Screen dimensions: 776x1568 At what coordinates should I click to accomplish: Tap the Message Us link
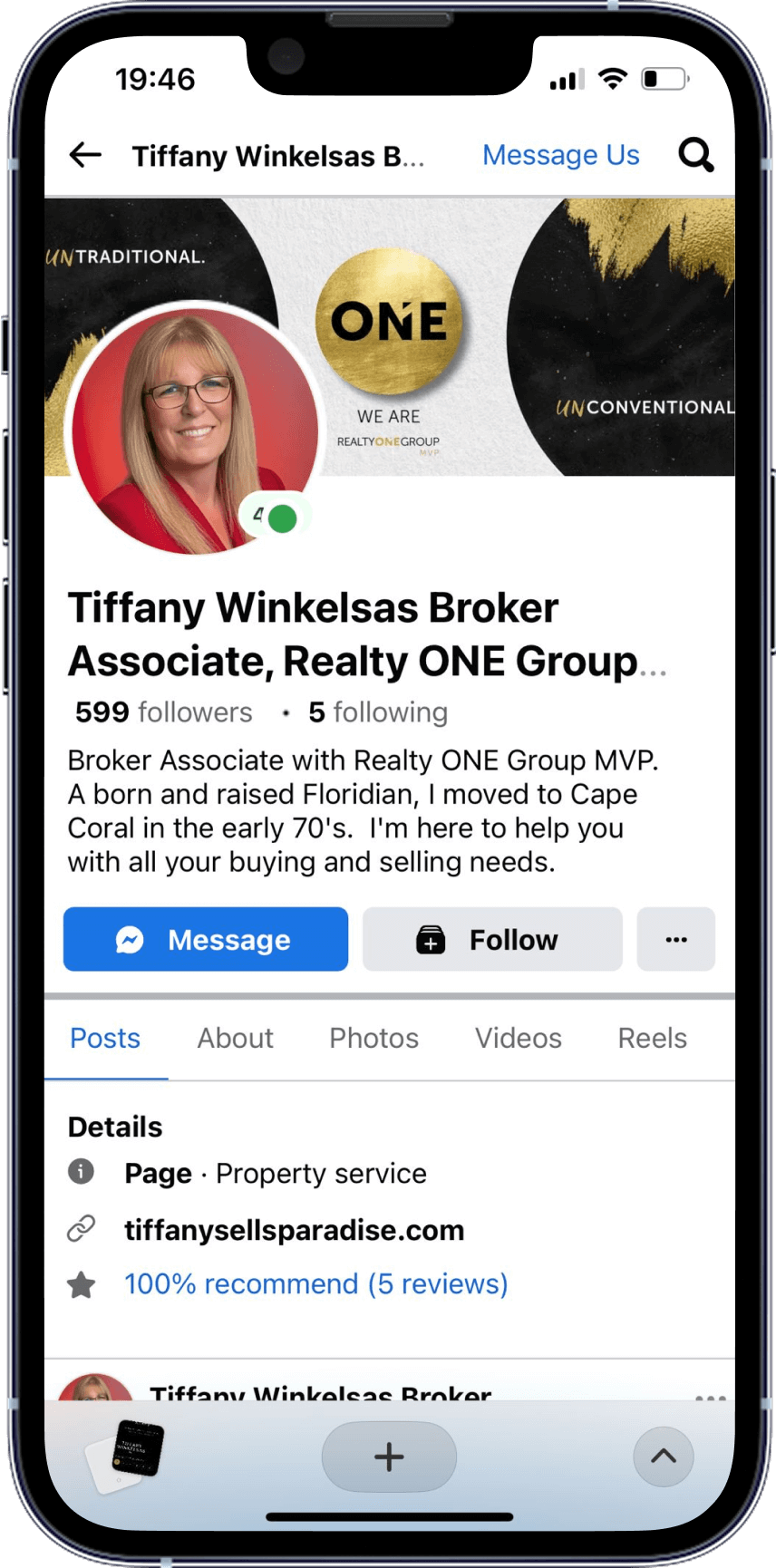(560, 155)
